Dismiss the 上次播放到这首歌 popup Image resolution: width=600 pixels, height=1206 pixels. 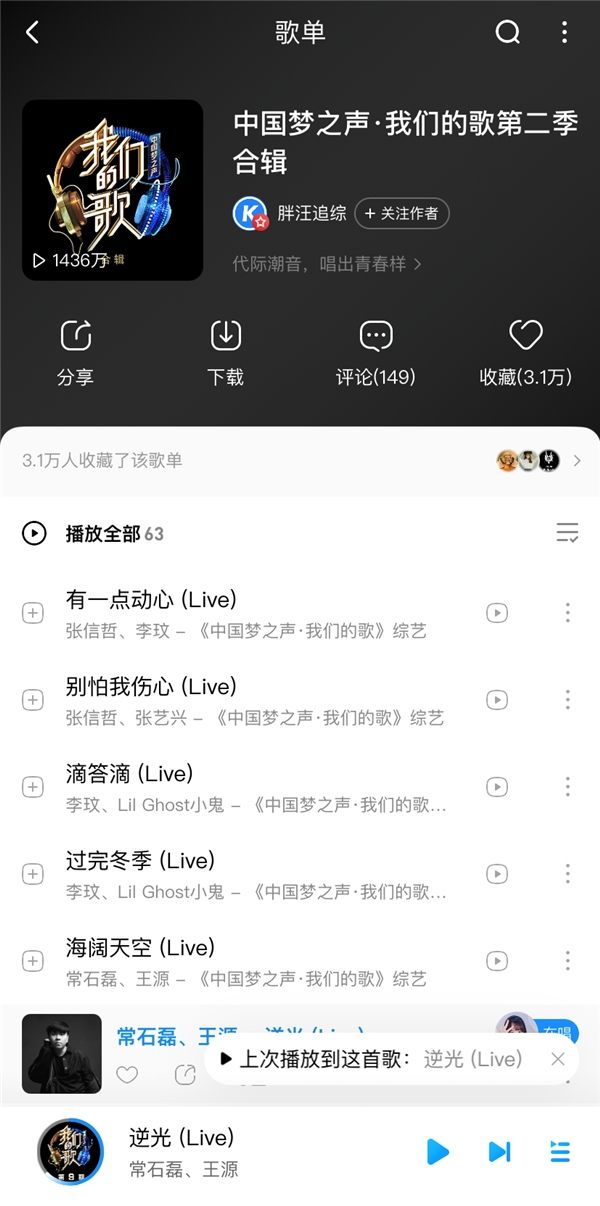[558, 1059]
